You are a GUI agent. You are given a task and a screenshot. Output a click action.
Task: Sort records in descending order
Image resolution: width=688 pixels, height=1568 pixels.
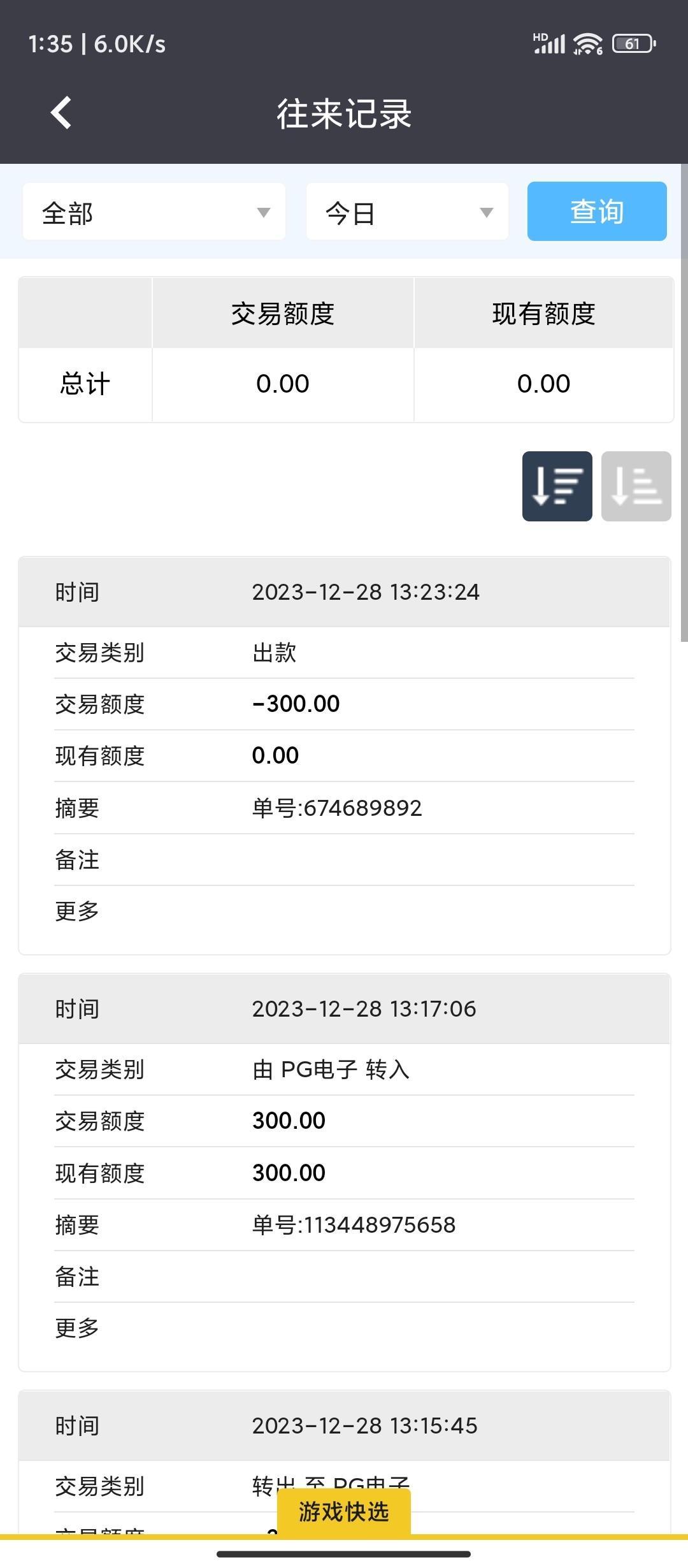(x=557, y=486)
